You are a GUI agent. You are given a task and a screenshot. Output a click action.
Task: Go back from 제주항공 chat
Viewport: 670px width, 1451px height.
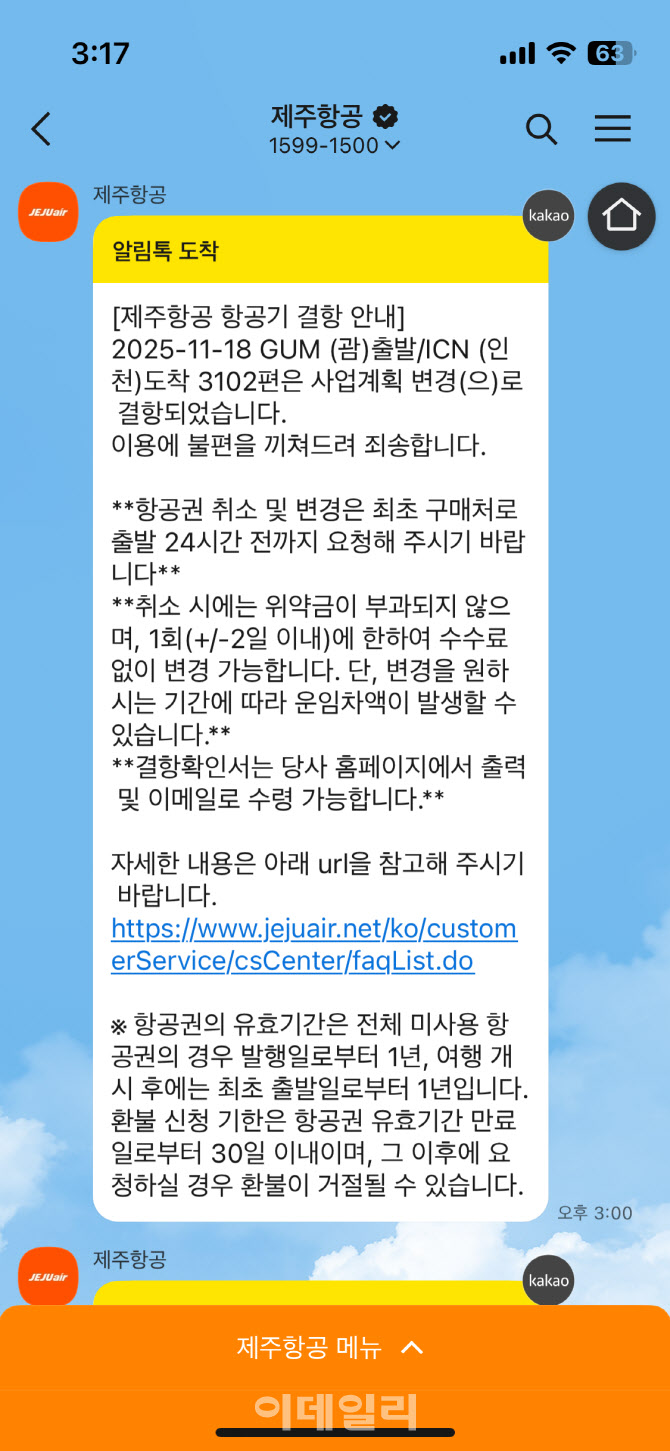41,129
